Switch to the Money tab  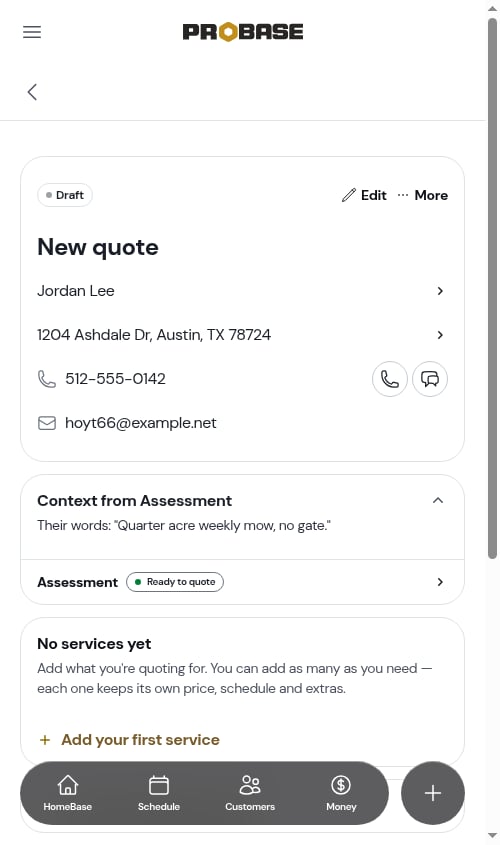pyautogui.click(x=341, y=793)
